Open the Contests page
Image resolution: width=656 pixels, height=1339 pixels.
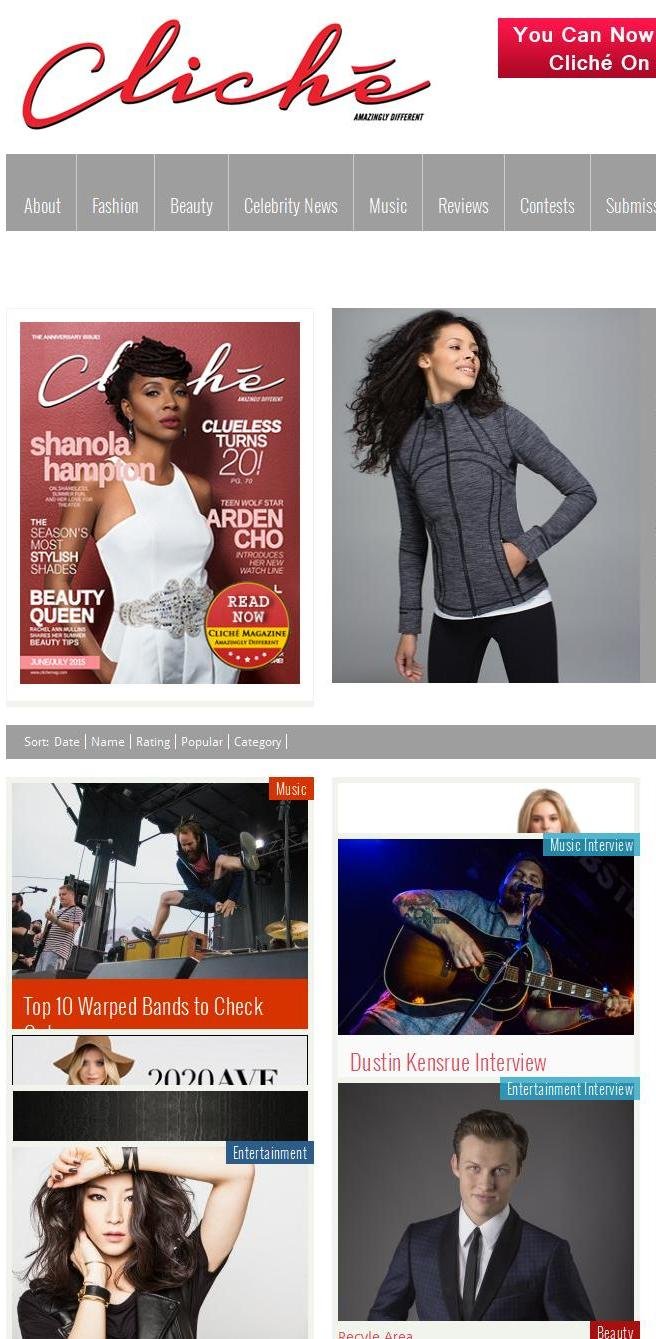[x=547, y=206]
